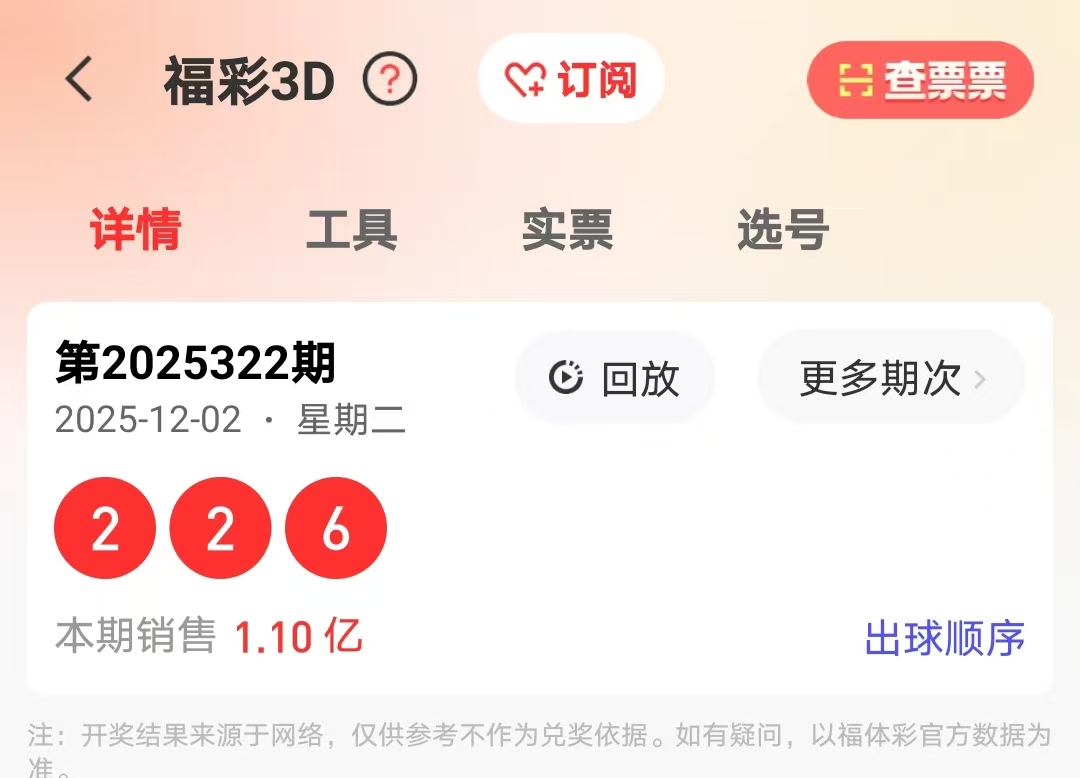The width and height of the screenshot is (1080, 778).
Task: Go back using the back arrow
Action: coord(79,80)
